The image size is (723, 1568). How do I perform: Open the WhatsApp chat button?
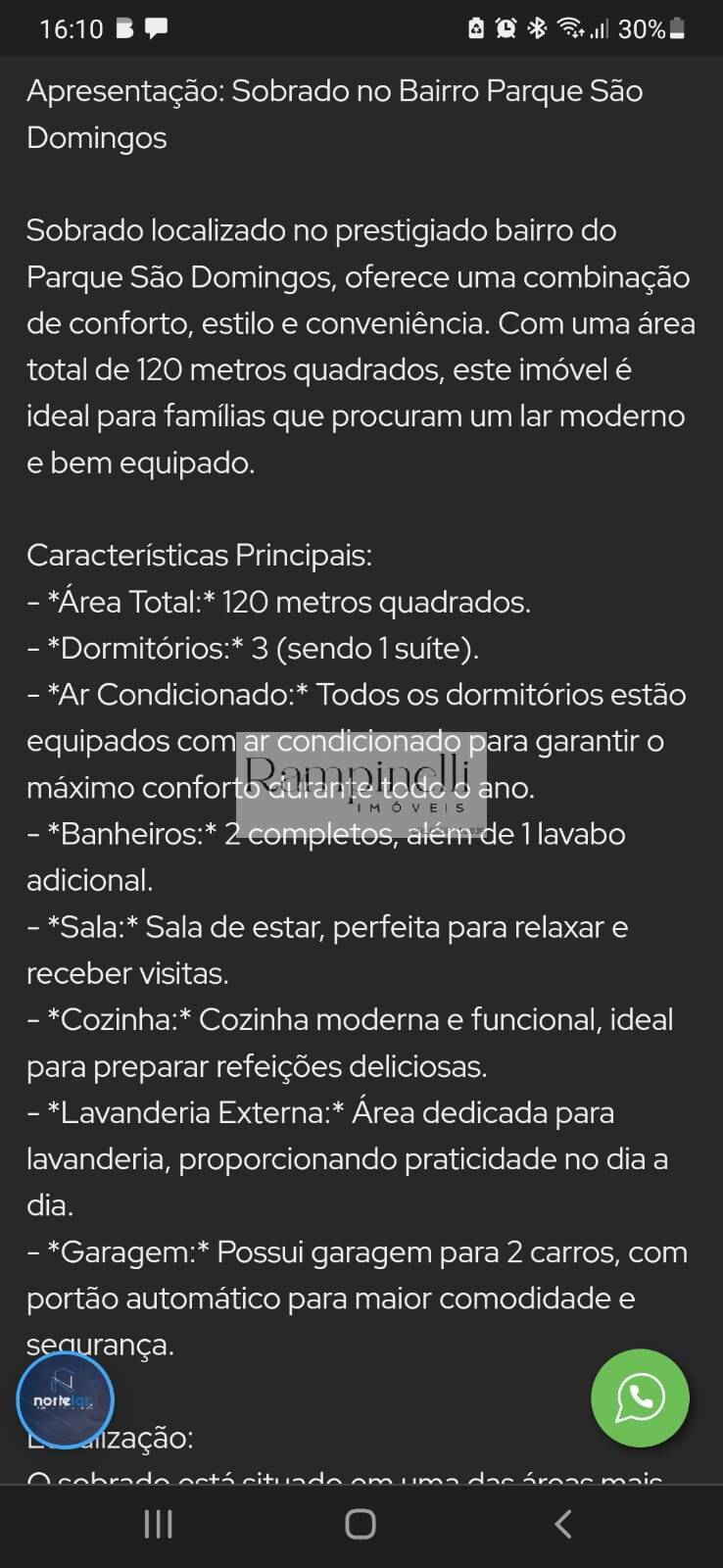(x=640, y=1397)
